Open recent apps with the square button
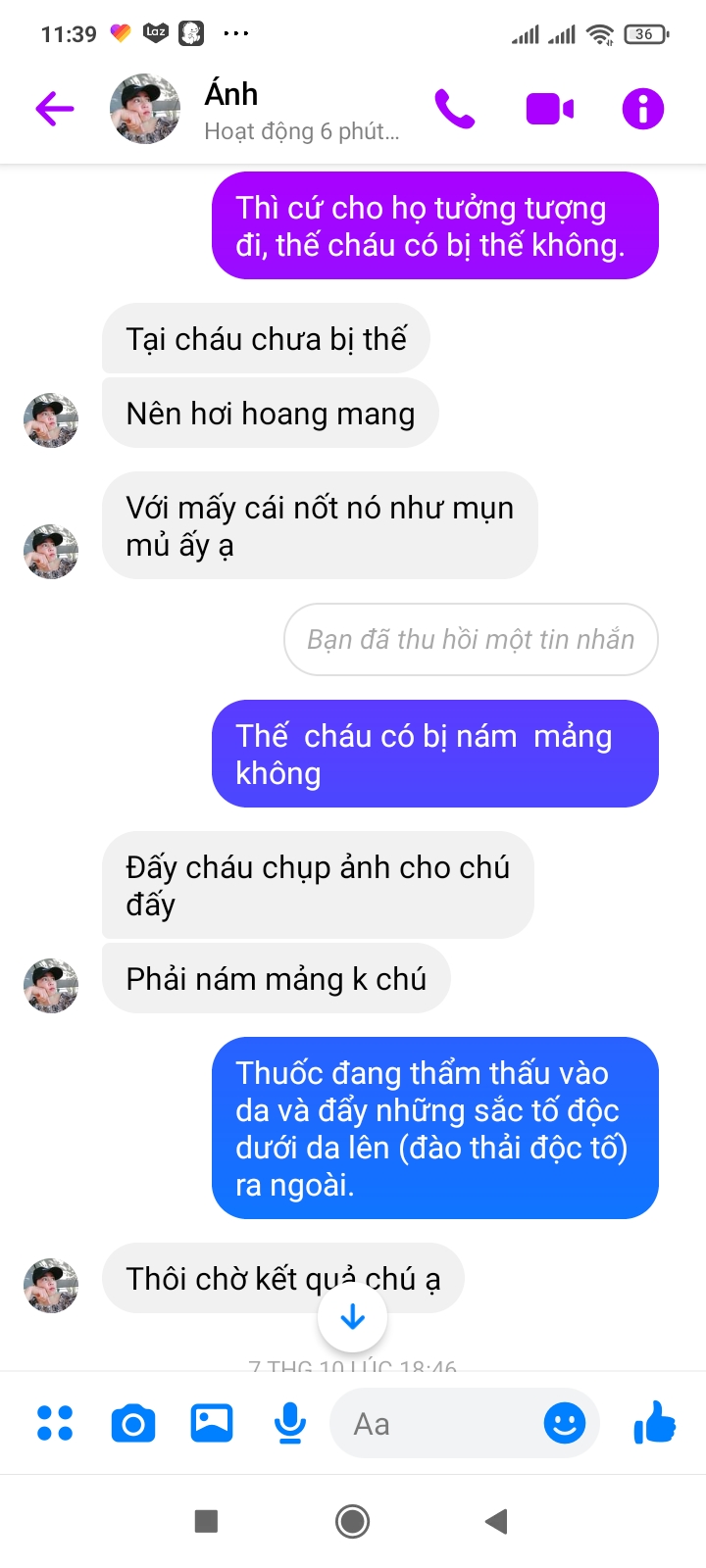706x1568 pixels. (206, 1521)
